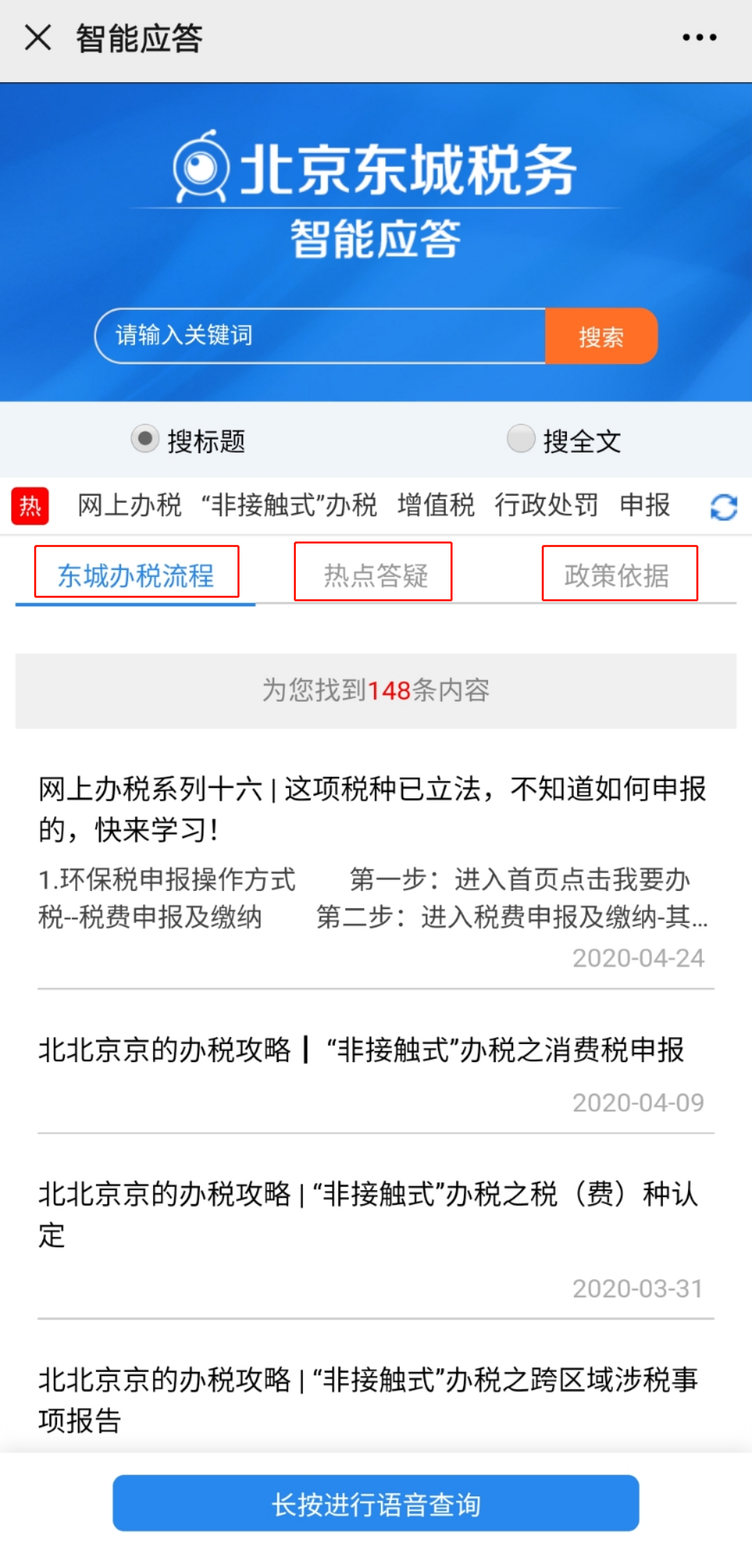Screen dimensions: 752x1568
Task: Tap the 长按进行语音查询 button
Action: click(x=376, y=1504)
